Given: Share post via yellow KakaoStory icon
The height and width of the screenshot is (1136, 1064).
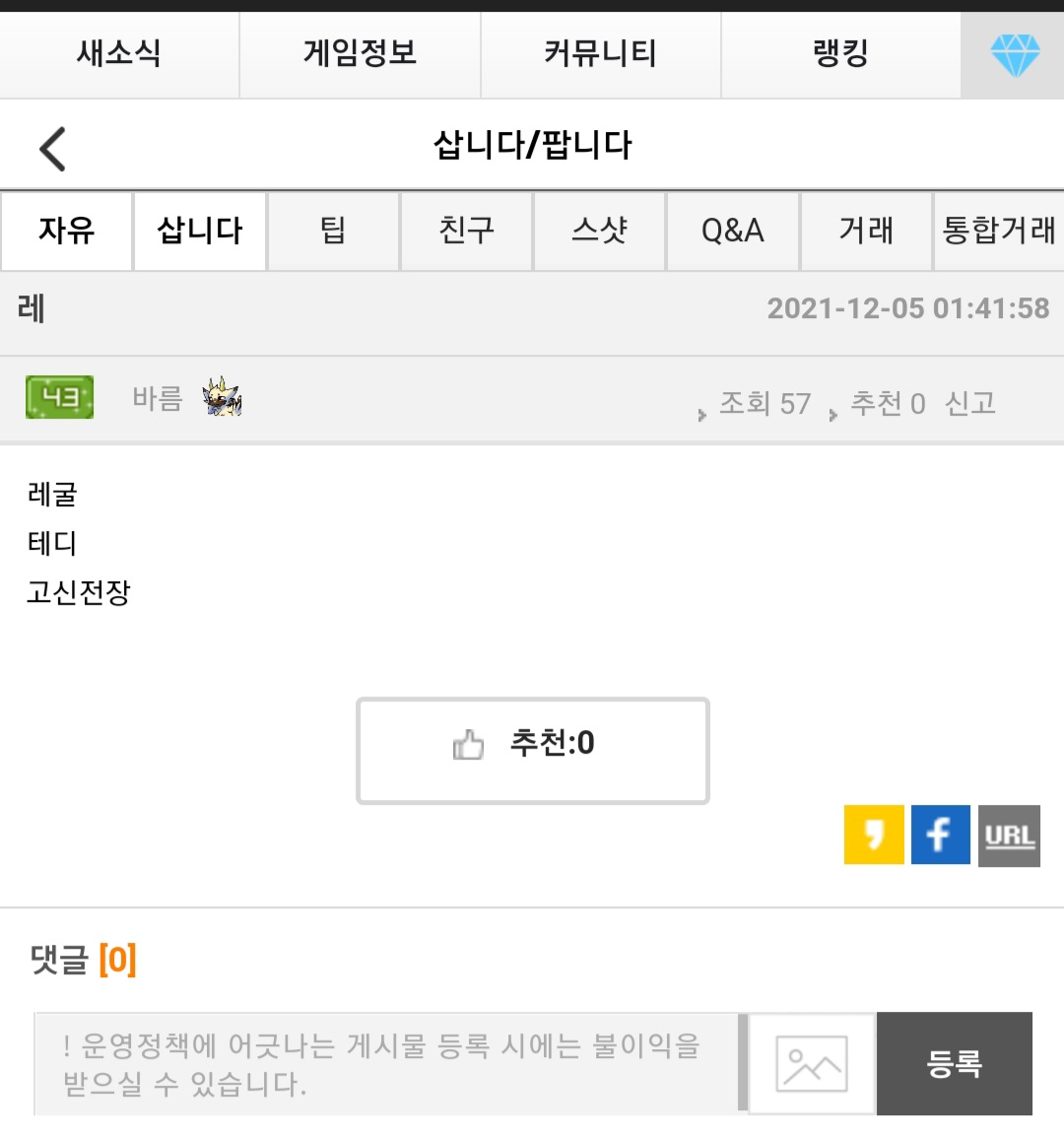Looking at the screenshot, I should pyautogui.click(x=874, y=835).
